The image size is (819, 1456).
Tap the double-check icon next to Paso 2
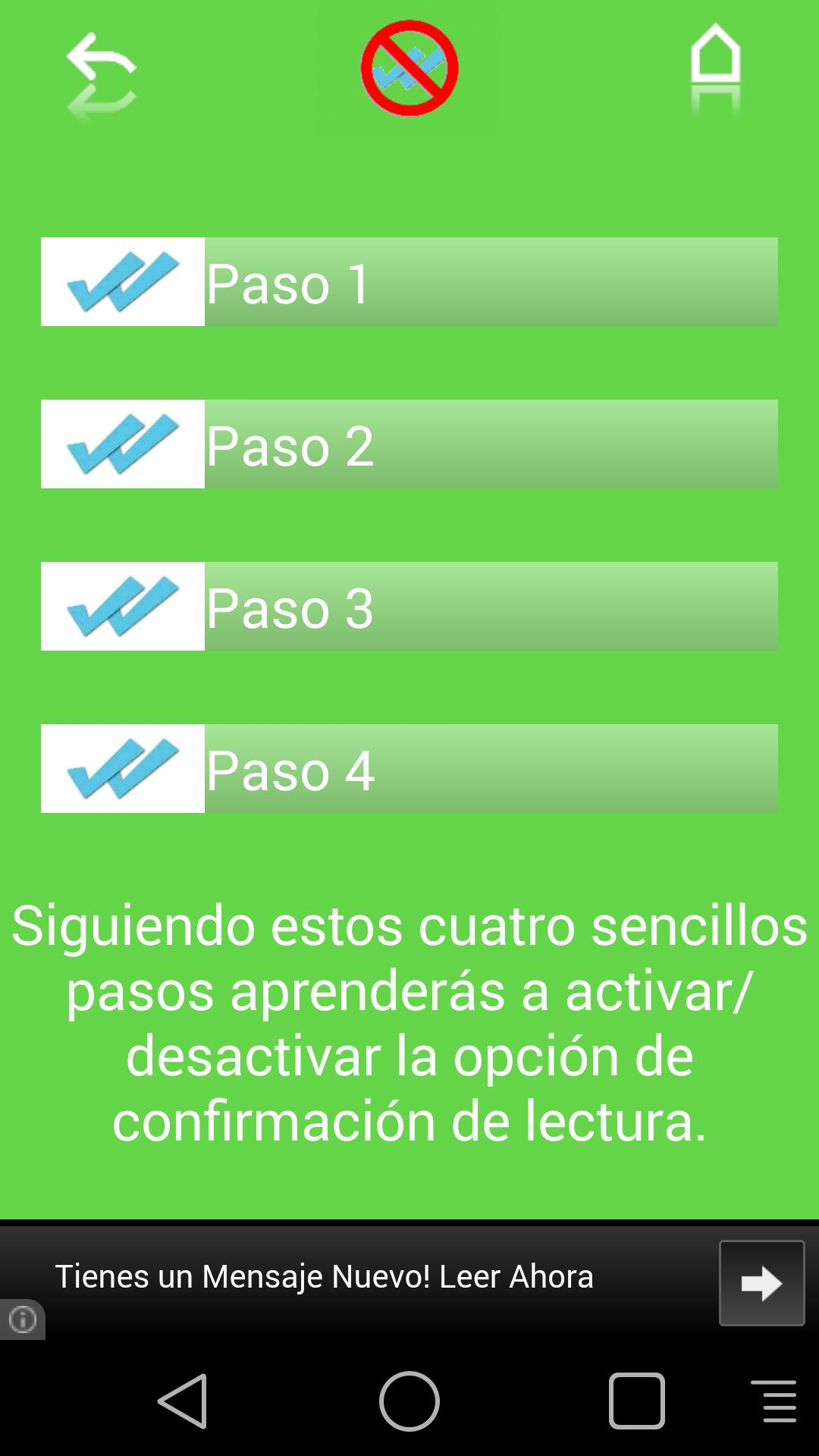pos(124,444)
